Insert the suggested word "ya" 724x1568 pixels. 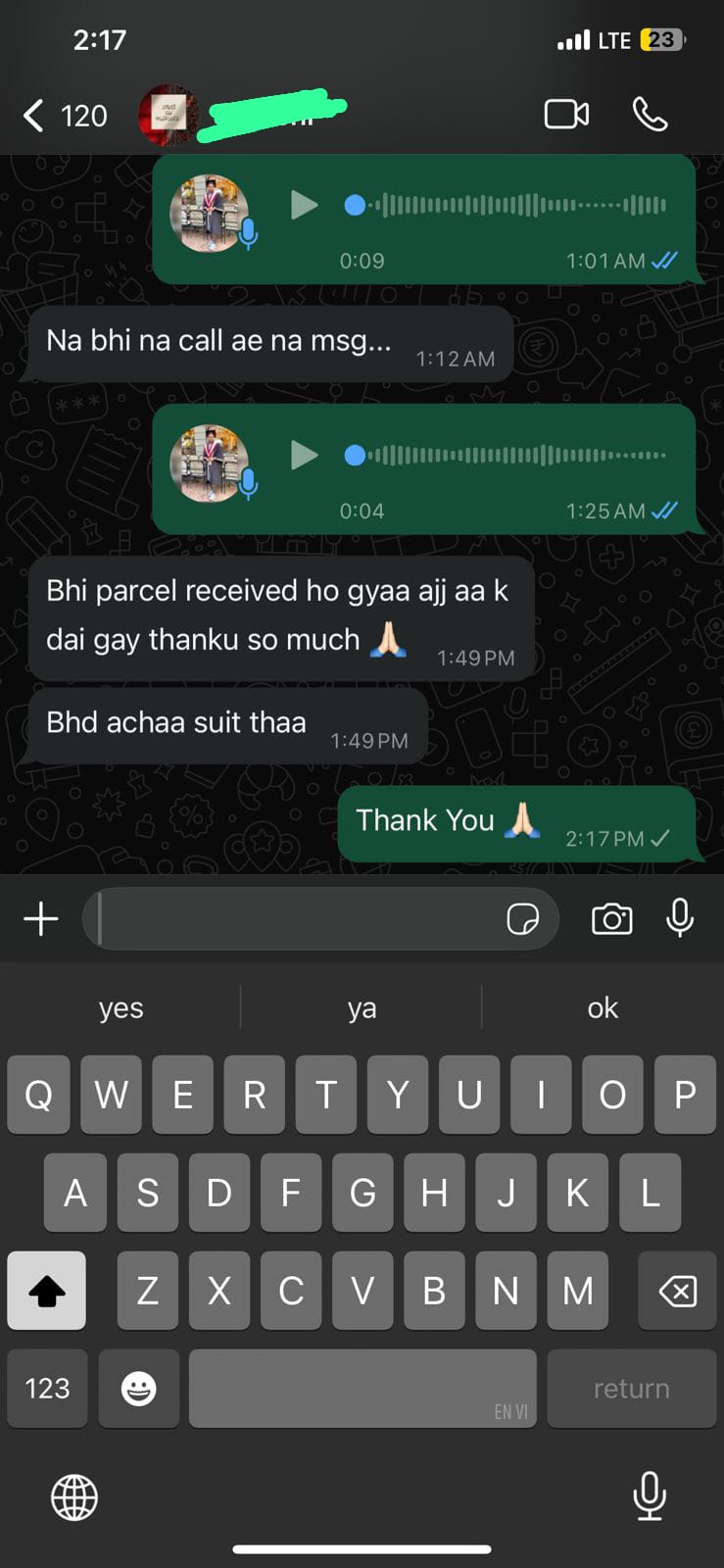coord(362,1007)
